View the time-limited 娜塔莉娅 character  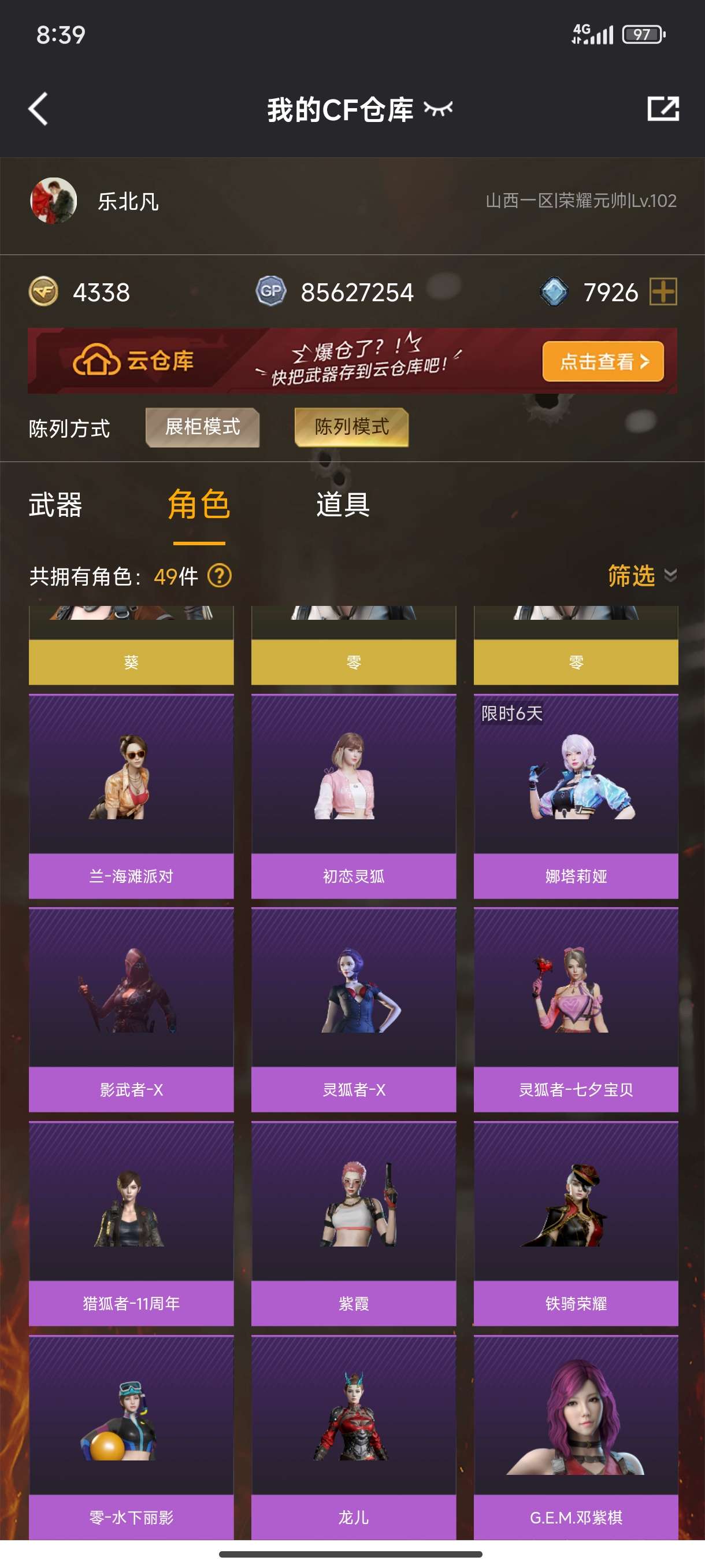coord(576,796)
